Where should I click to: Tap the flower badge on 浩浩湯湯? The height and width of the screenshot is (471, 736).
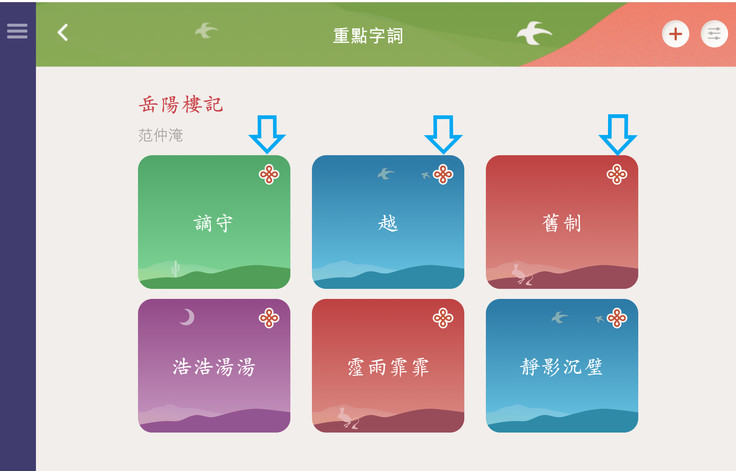tap(269, 318)
